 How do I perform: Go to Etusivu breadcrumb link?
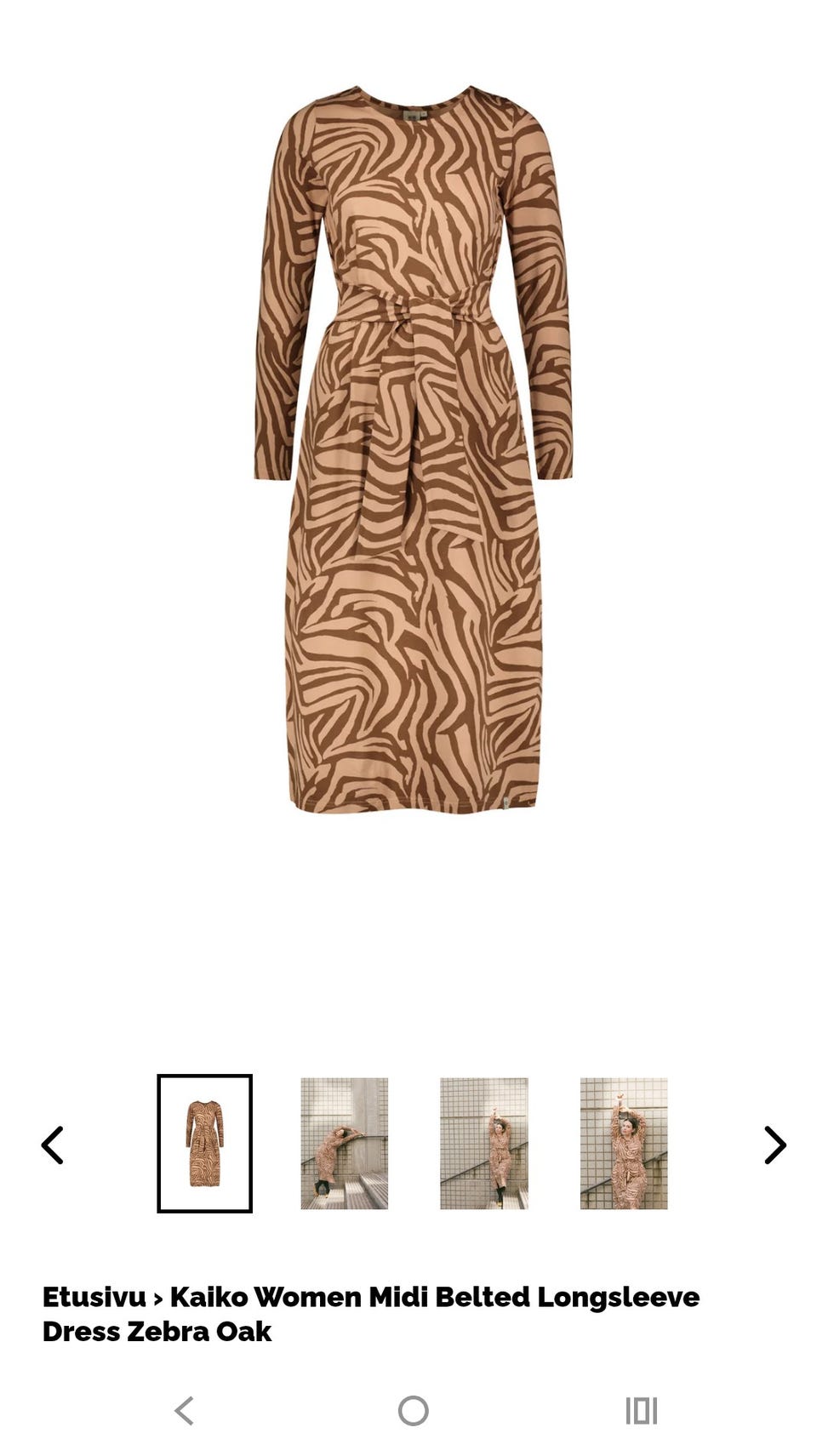click(94, 1297)
